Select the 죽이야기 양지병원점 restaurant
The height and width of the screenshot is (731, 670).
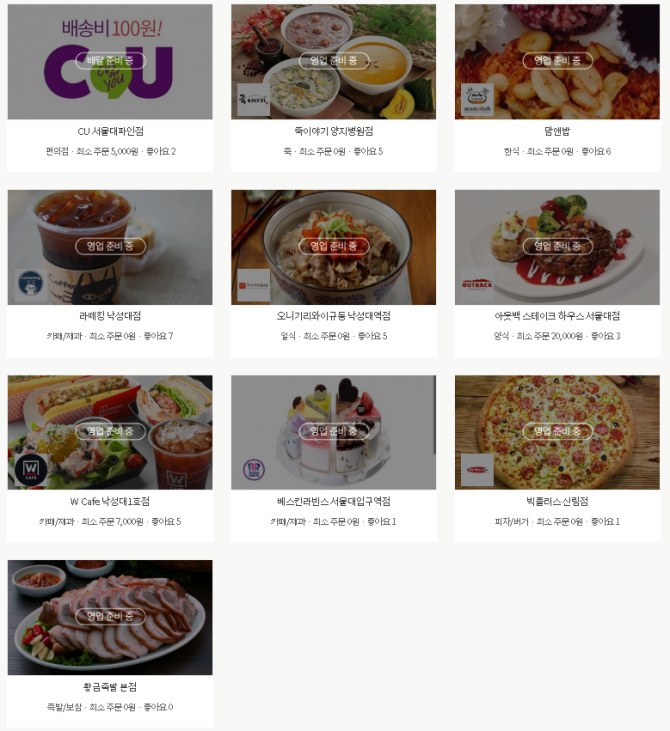coord(333,131)
